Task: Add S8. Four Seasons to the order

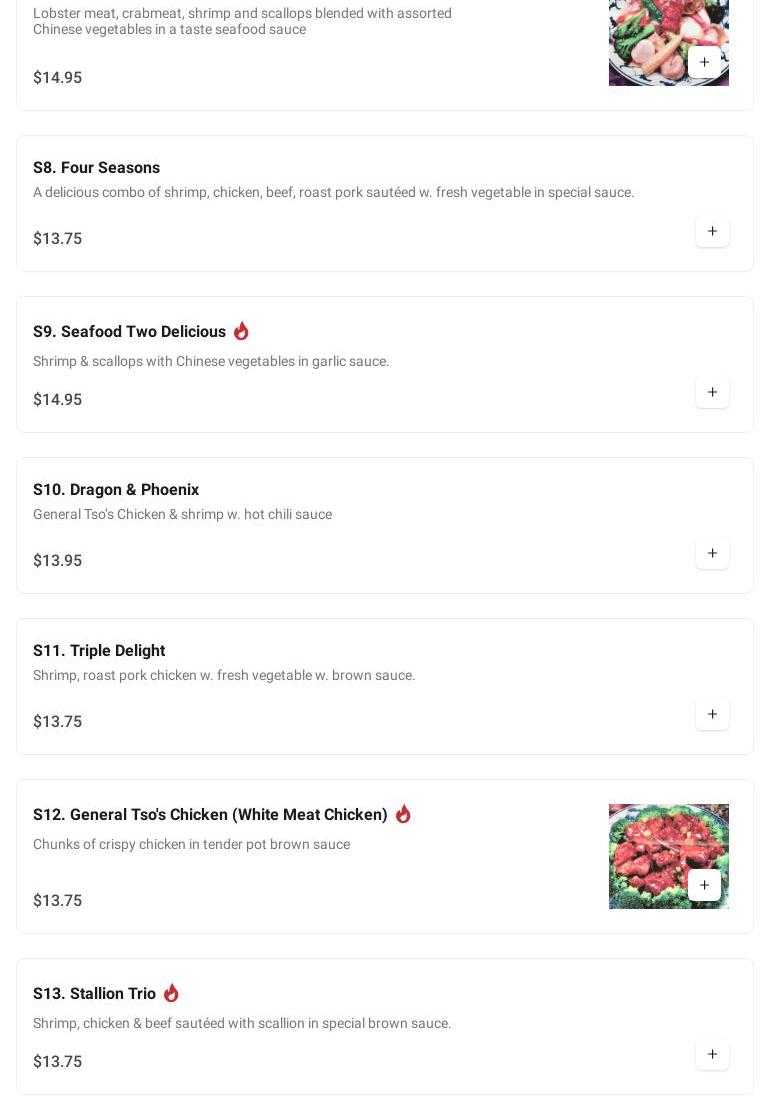Action: [x=712, y=232]
